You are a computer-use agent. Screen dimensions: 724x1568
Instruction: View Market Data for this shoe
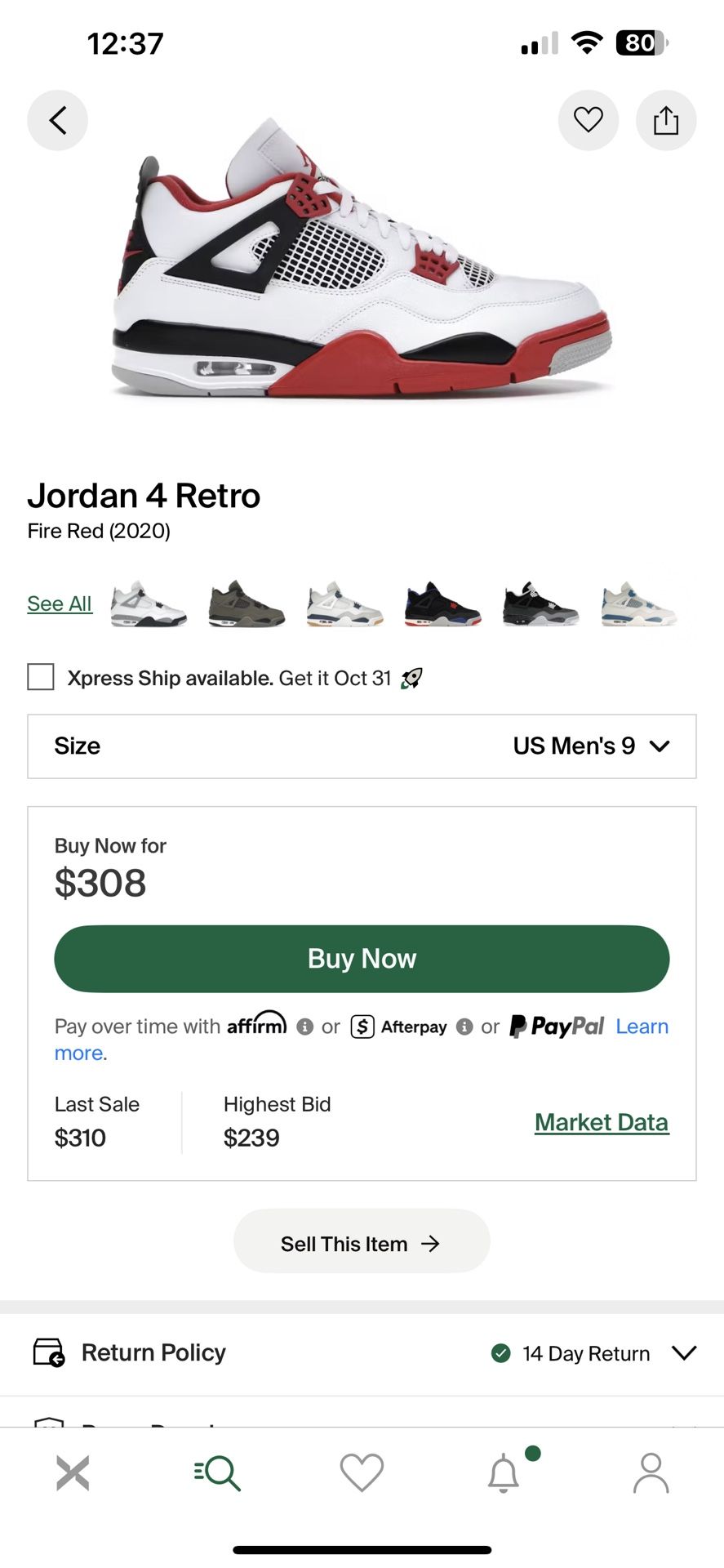coord(601,1121)
